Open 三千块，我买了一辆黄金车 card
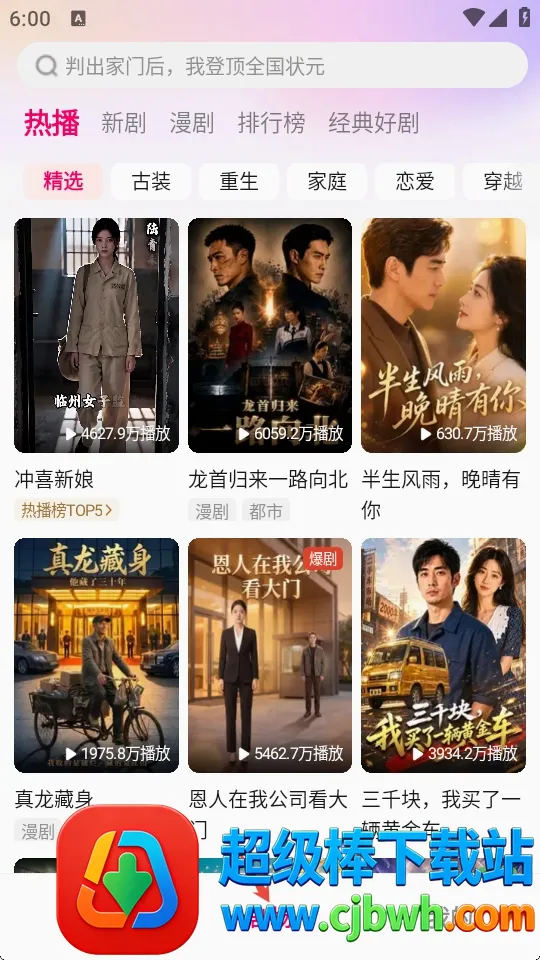 point(443,655)
